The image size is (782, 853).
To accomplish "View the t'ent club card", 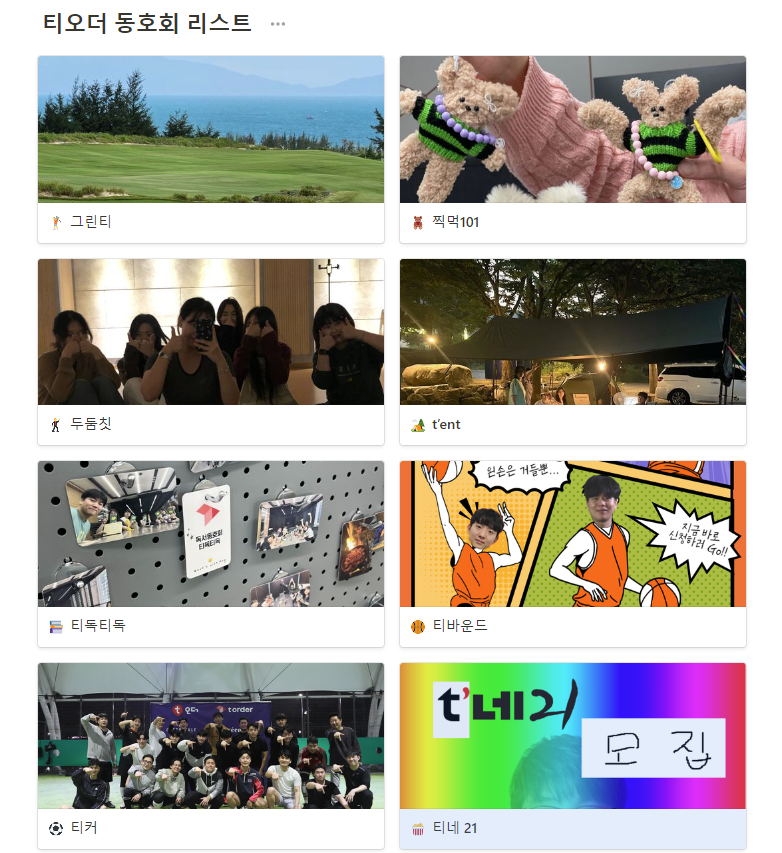I will (x=572, y=351).
